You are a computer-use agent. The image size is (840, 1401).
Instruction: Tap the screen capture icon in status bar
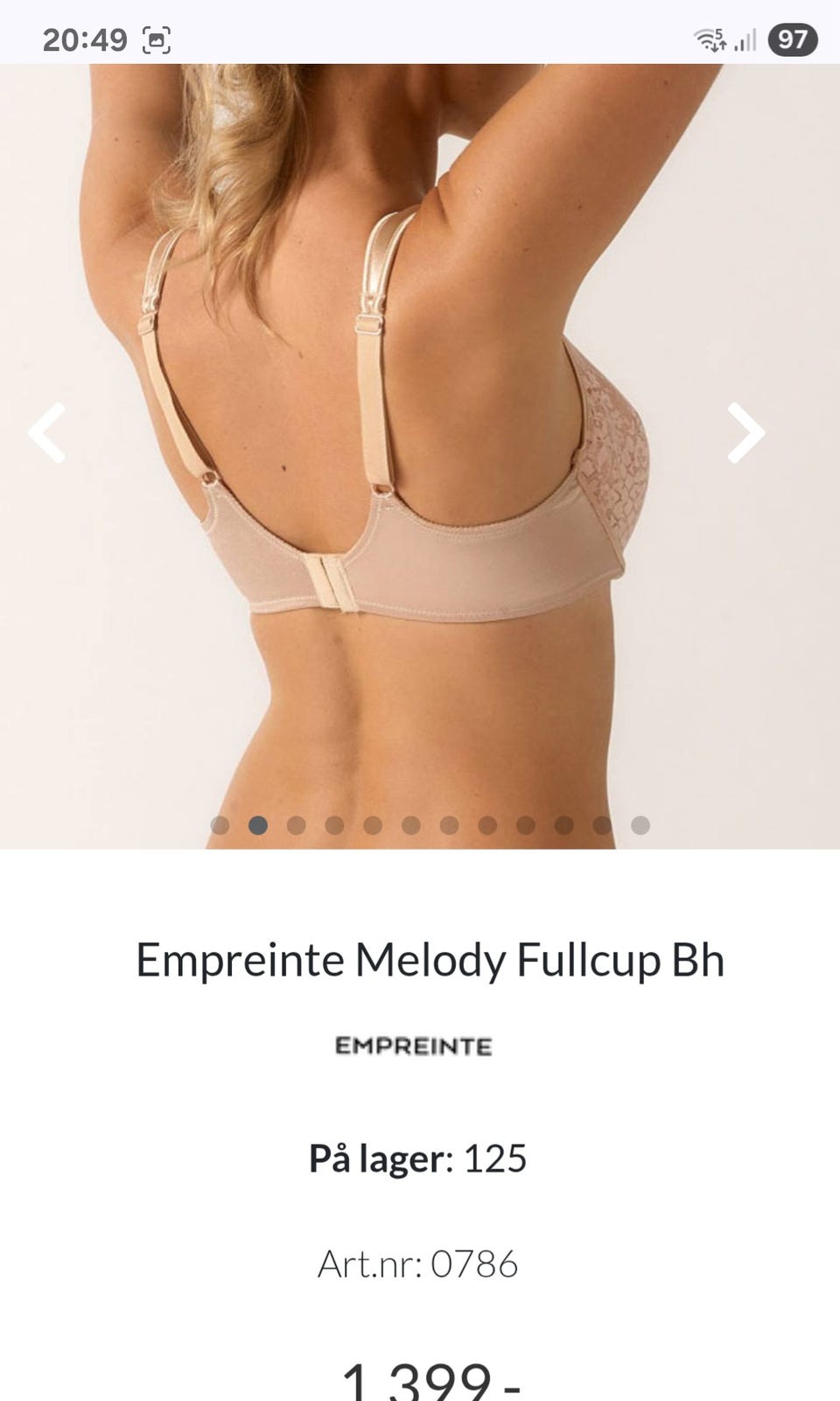coord(157,39)
